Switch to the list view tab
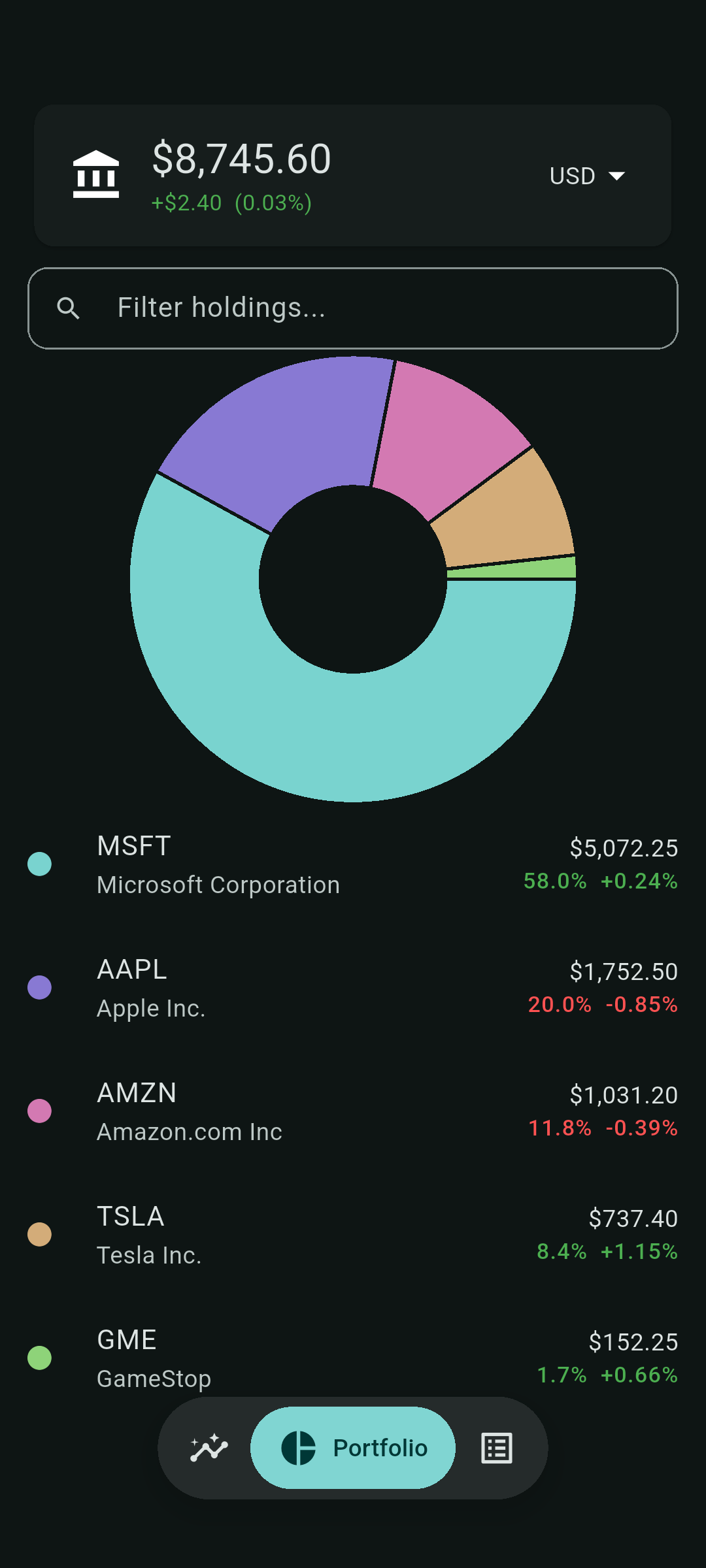This screenshot has width=706, height=1568. click(497, 1448)
